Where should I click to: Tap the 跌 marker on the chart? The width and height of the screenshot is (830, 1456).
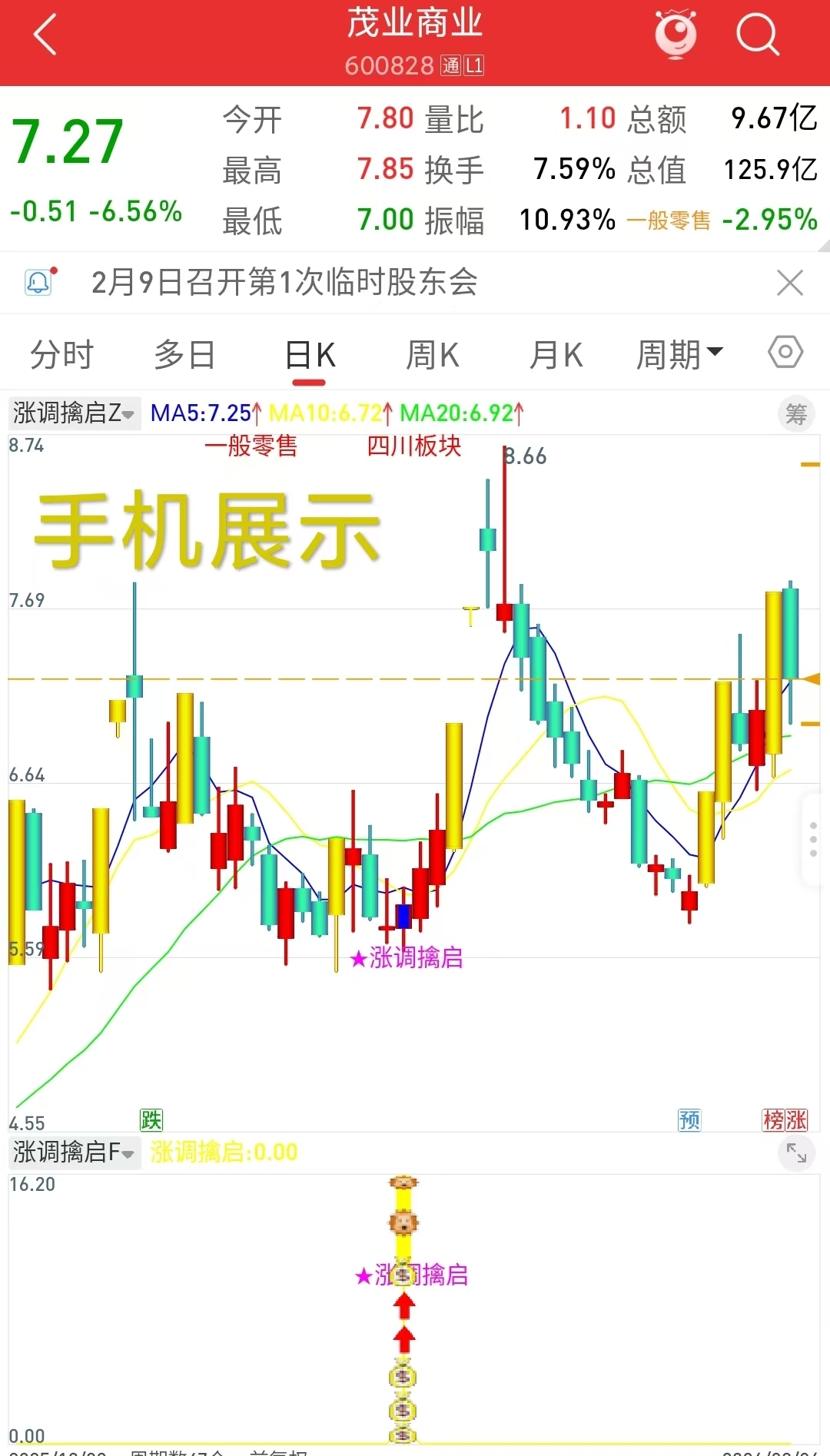(x=151, y=1120)
